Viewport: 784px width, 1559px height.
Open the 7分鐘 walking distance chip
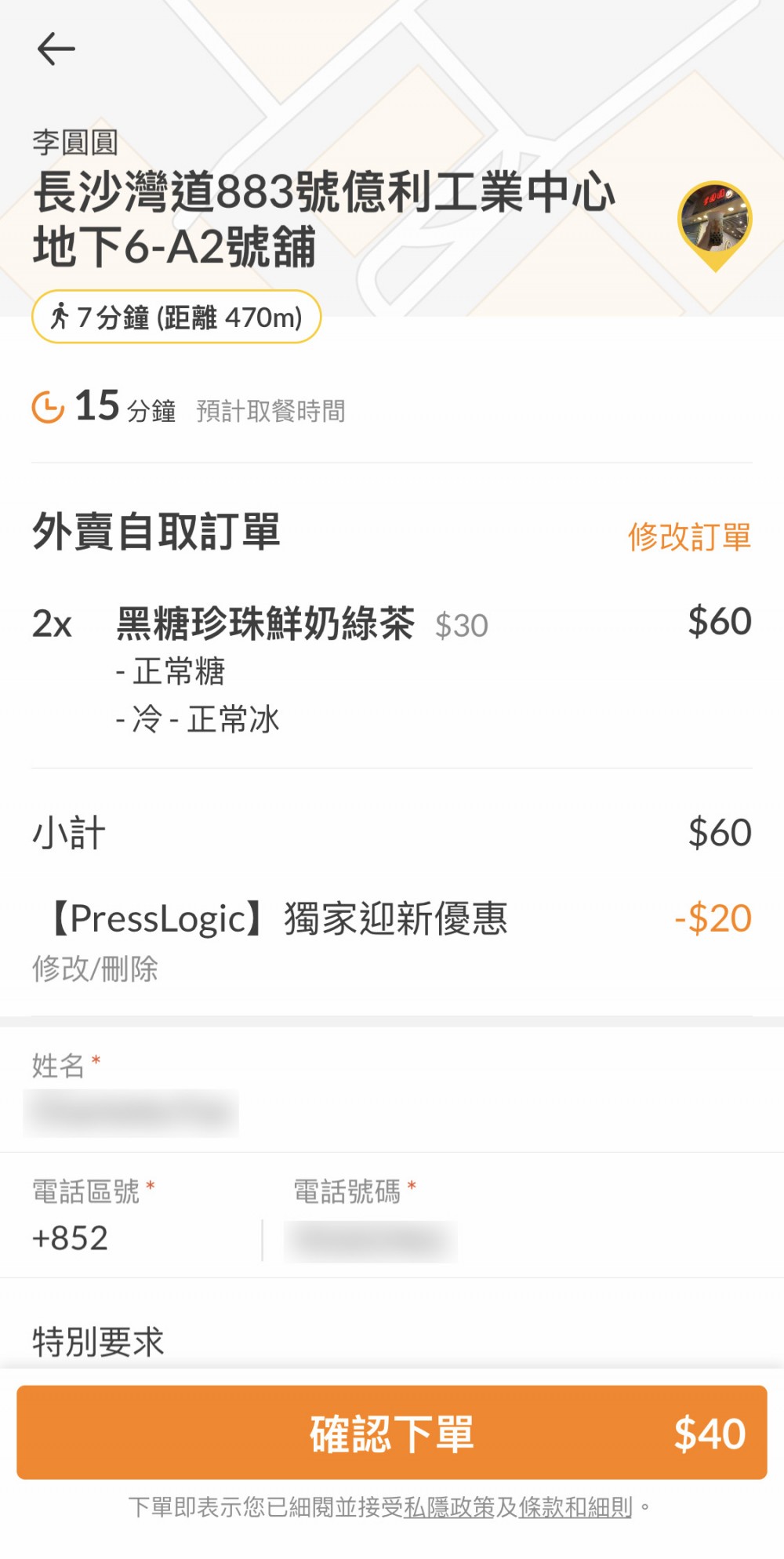[176, 317]
